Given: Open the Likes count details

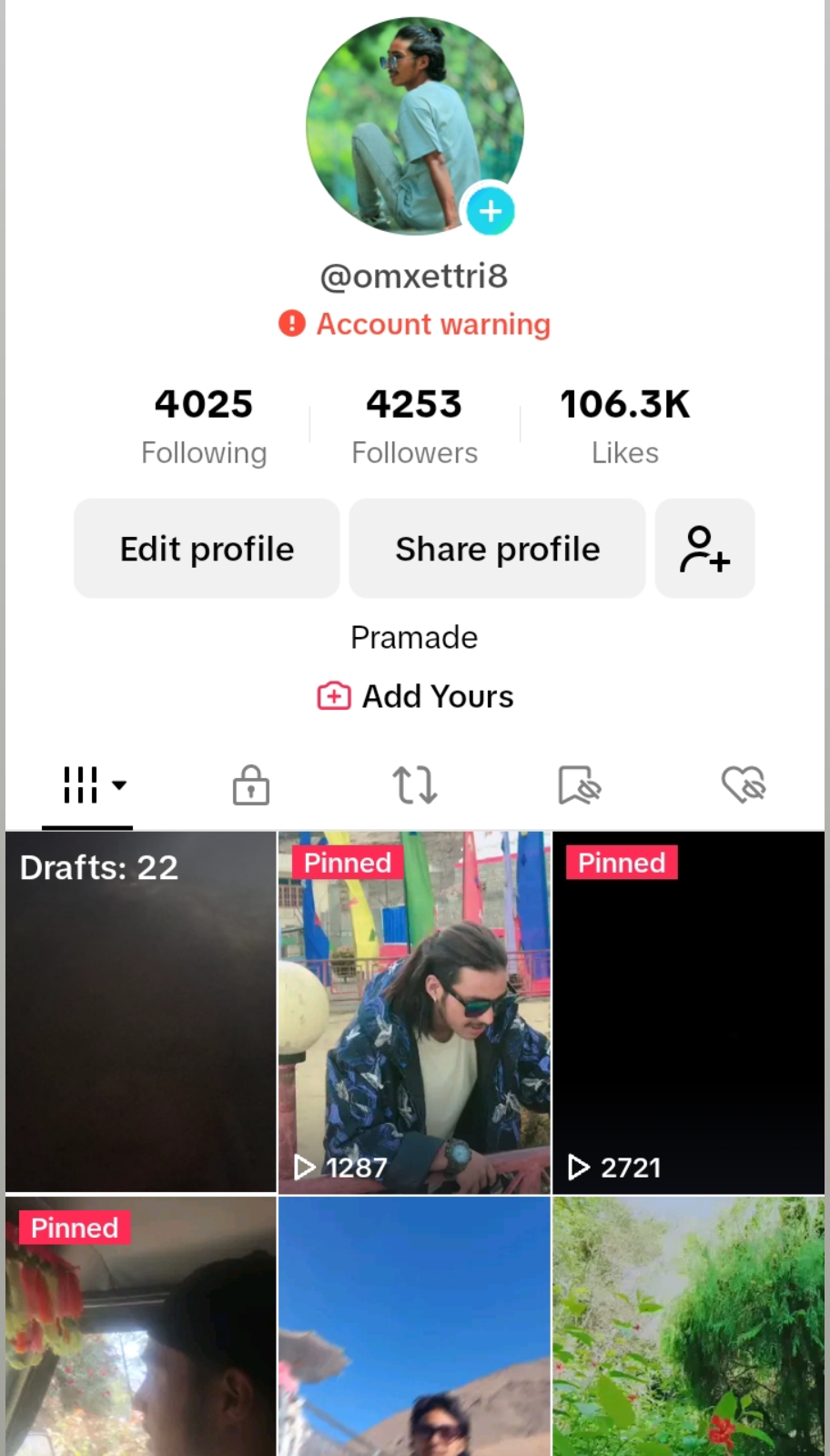Looking at the screenshot, I should coord(624,425).
